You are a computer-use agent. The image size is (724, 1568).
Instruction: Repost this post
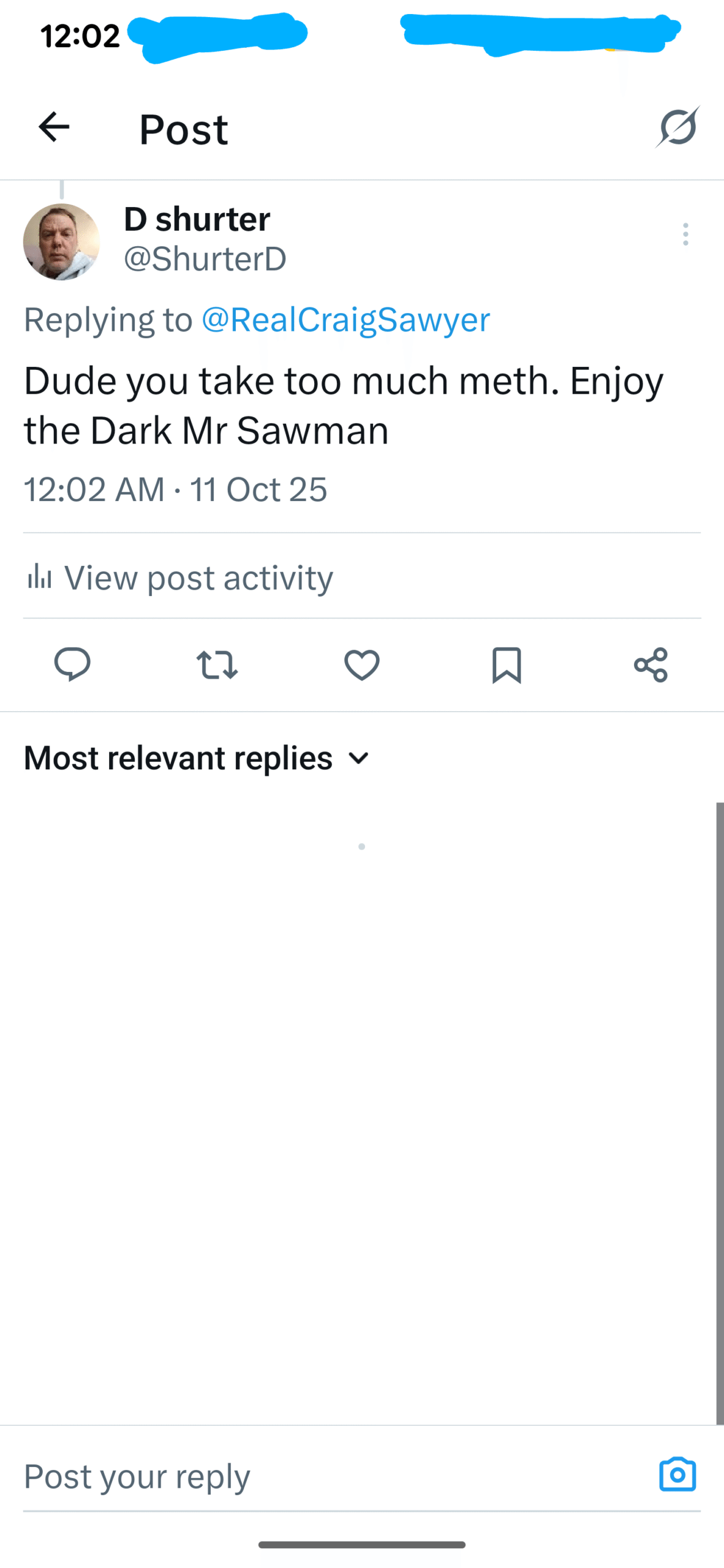pyautogui.click(x=217, y=665)
